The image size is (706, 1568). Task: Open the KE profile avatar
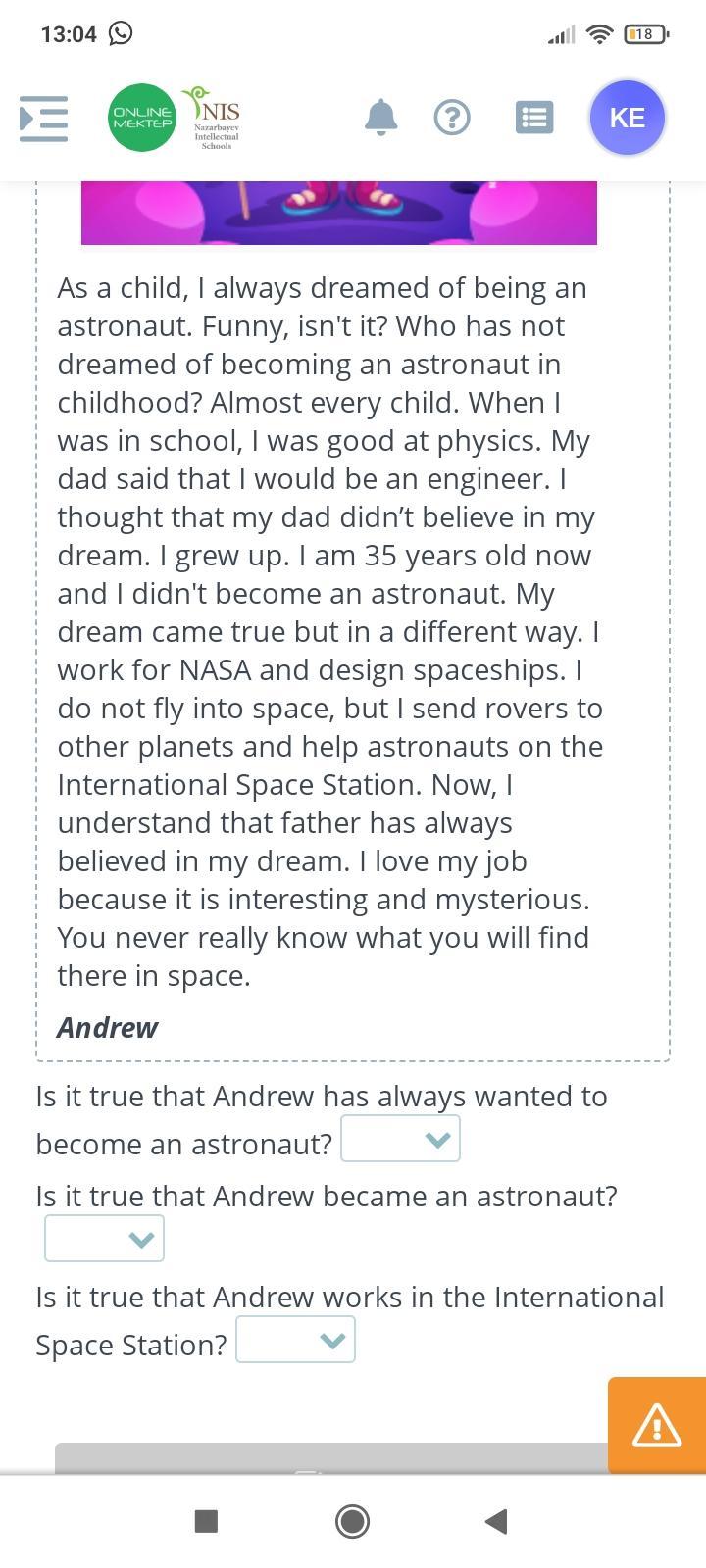628,118
